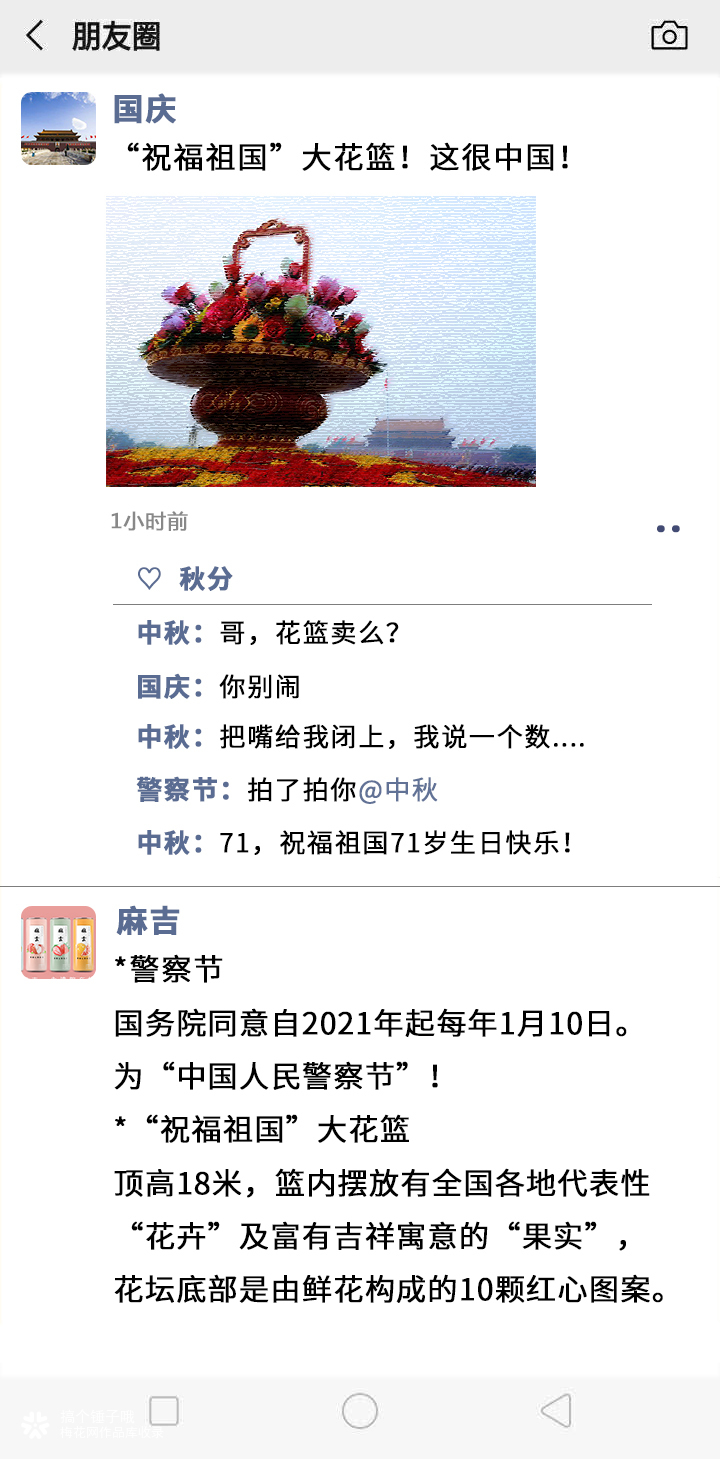The image size is (720, 1460).
Task: Open 国庆's profile picture
Action: tap(58, 128)
